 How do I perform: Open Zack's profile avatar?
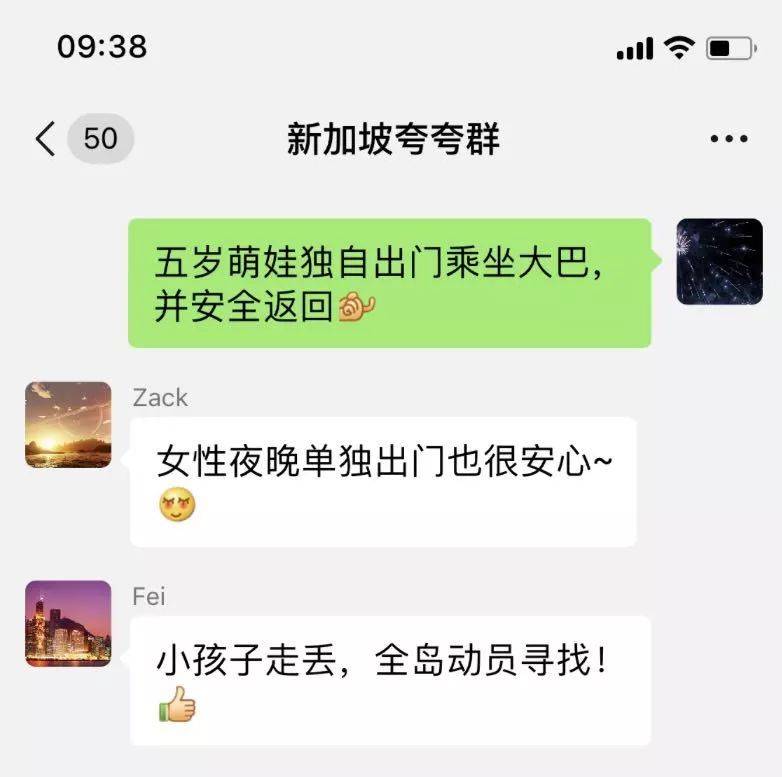coord(68,425)
